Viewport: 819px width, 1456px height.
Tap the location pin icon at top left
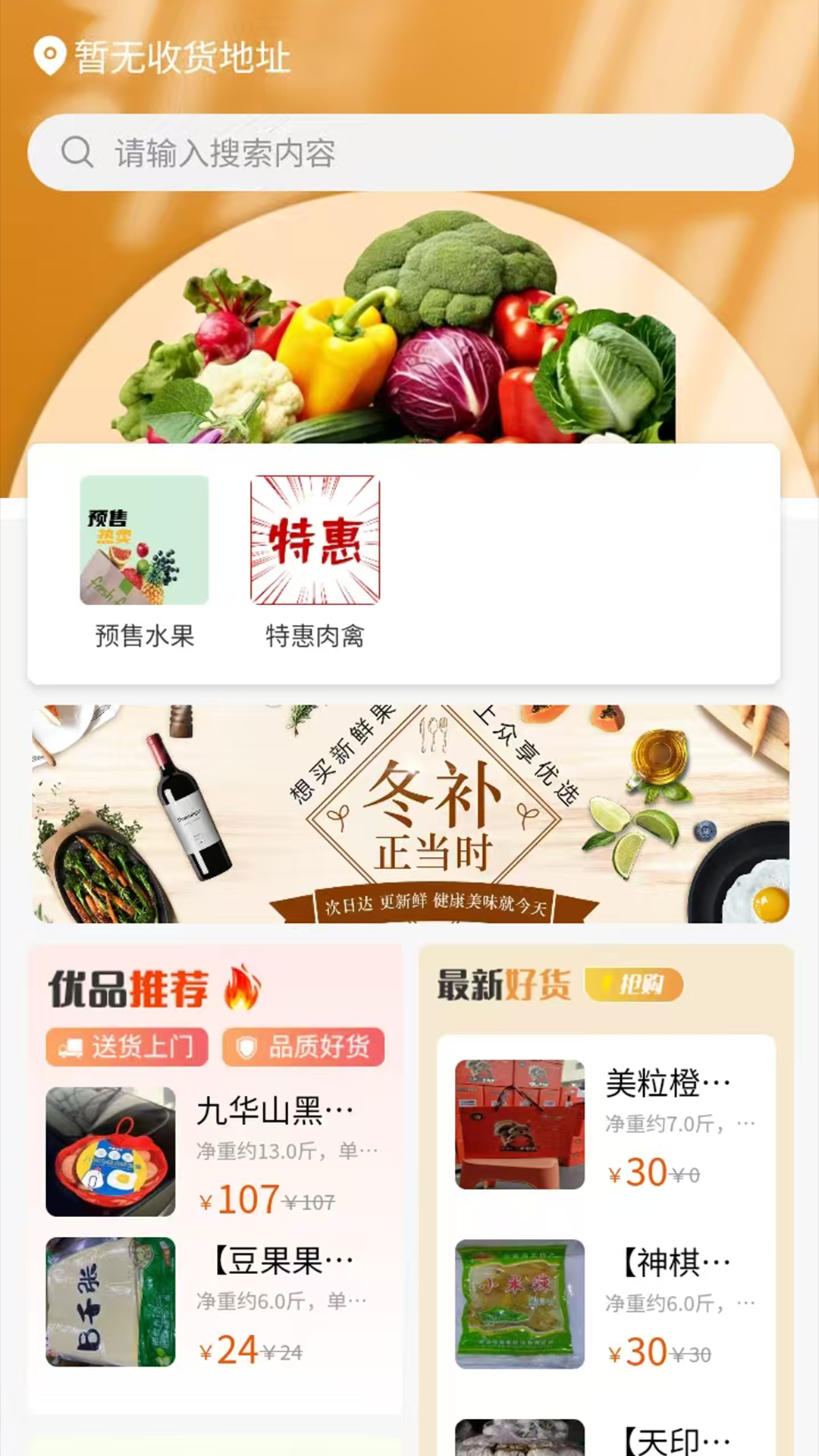(x=50, y=55)
